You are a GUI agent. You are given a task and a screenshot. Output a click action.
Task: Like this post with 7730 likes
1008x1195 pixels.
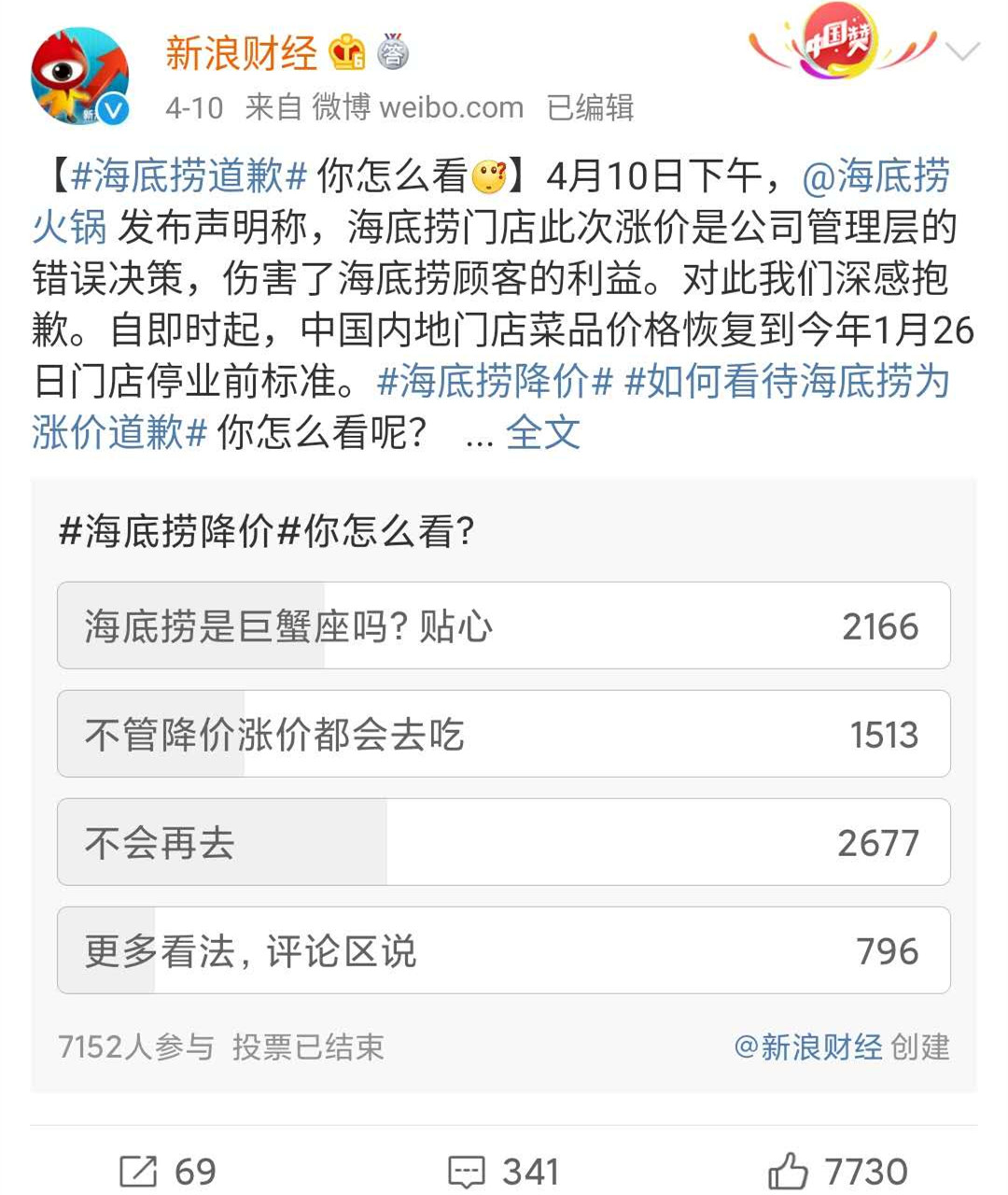[x=837, y=1171]
